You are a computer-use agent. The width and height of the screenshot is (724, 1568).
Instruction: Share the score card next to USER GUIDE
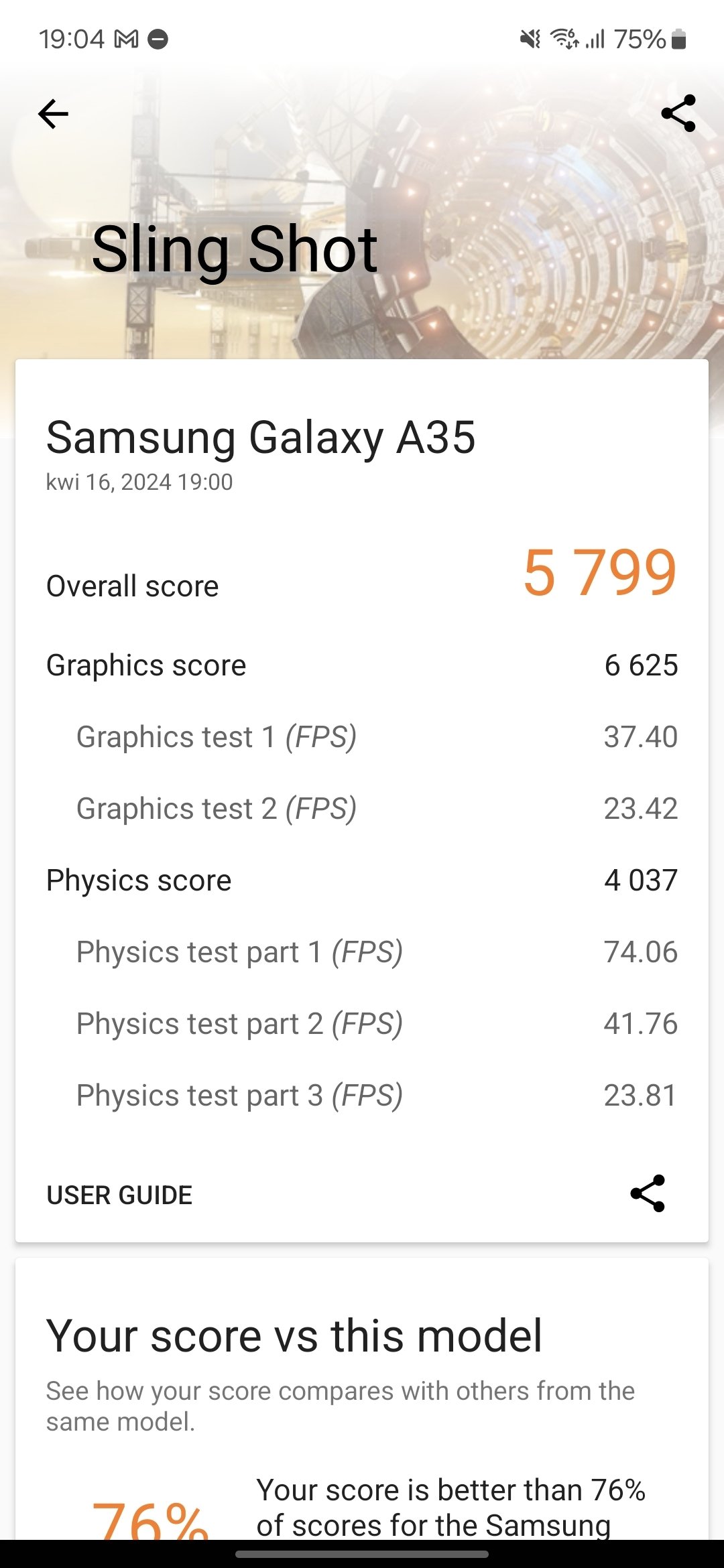pyautogui.click(x=648, y=1193)
